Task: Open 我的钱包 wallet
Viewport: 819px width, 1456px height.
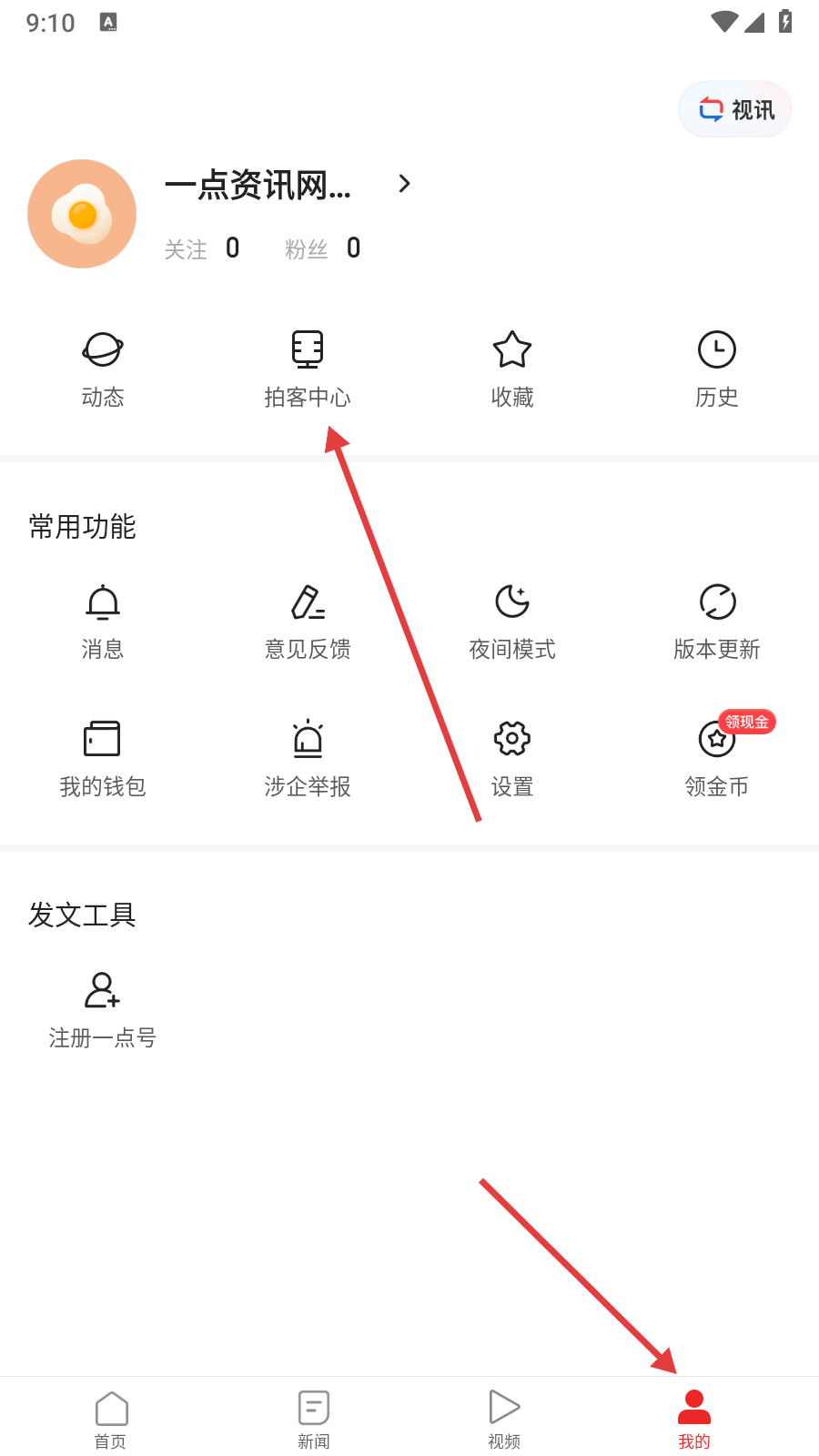Action: [x=103, y=759]
